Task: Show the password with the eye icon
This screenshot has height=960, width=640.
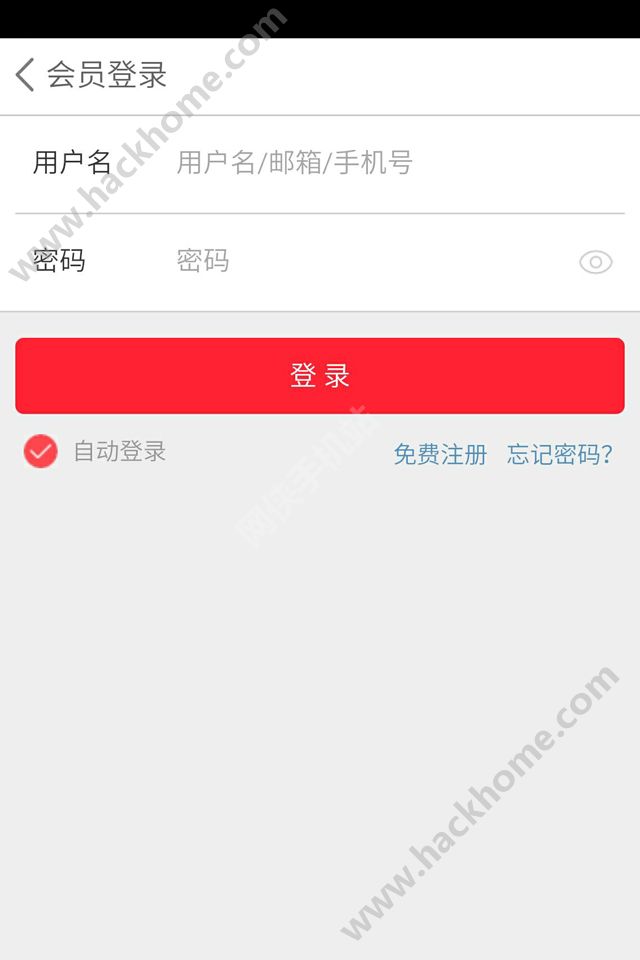Action: (596, 262)
